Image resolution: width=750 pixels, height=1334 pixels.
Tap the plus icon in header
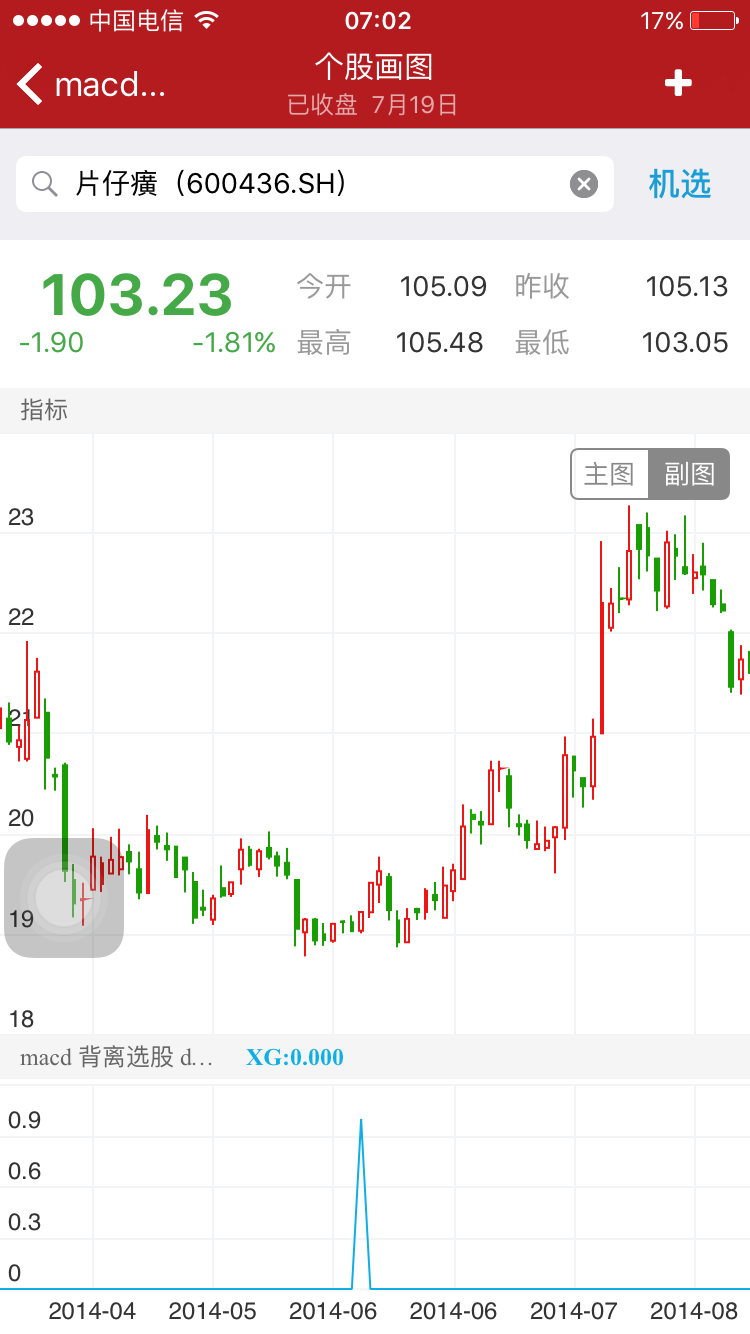[678, 84]
